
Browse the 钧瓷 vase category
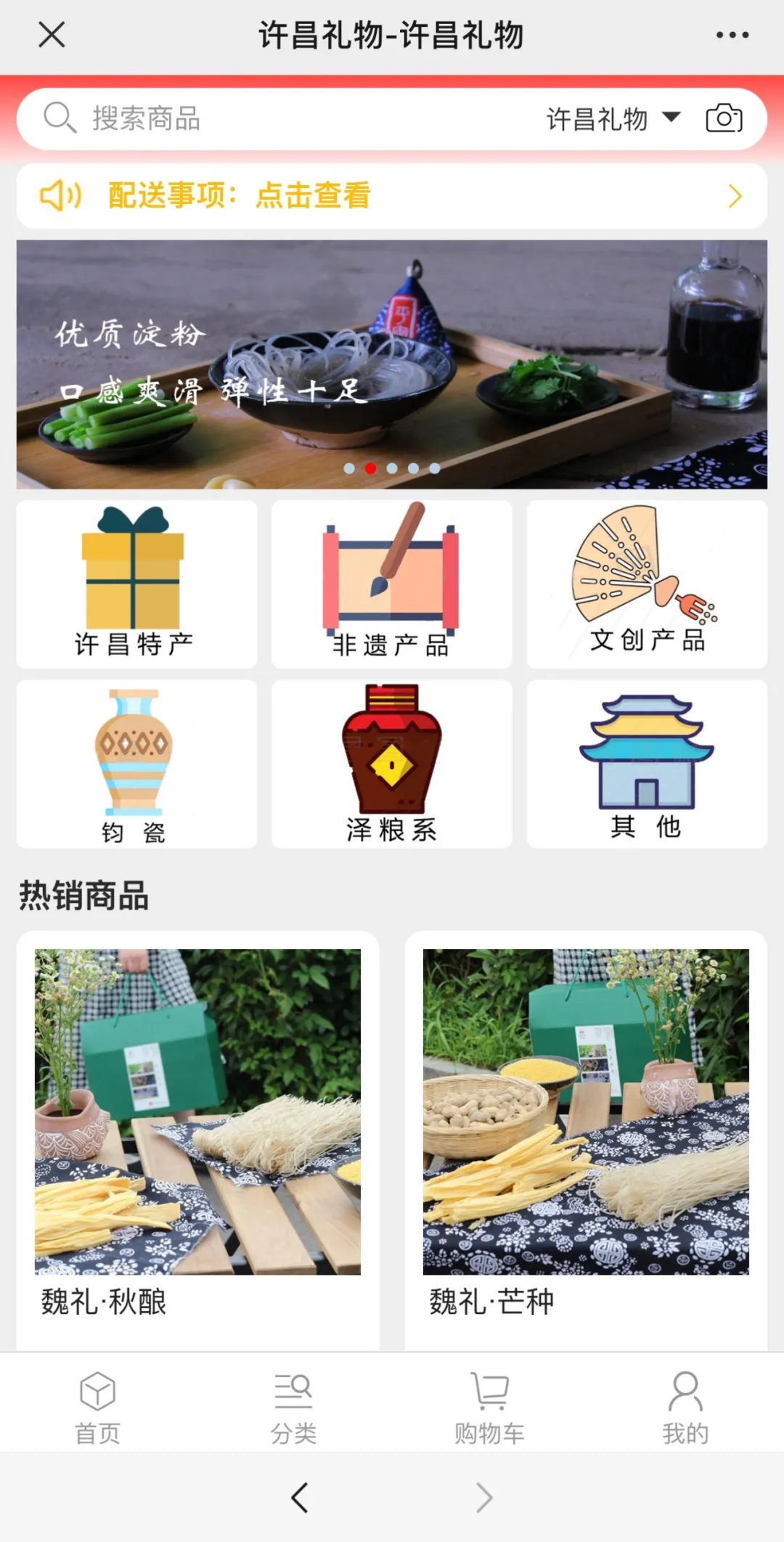[135, 762]
